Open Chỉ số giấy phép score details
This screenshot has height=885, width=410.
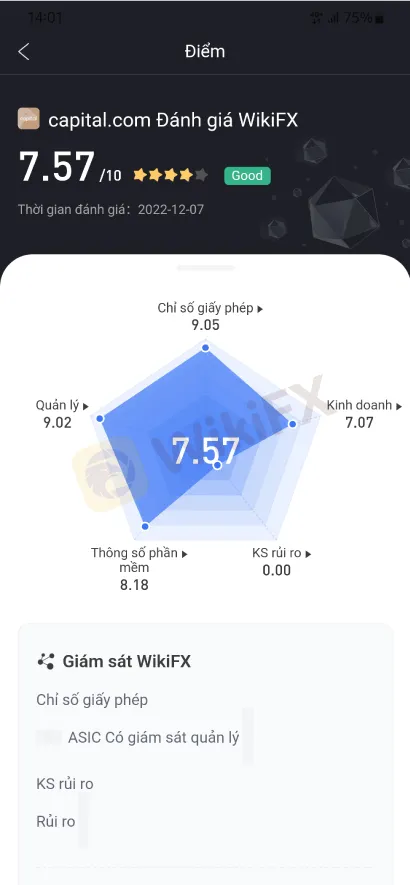(x=210, y=308)
